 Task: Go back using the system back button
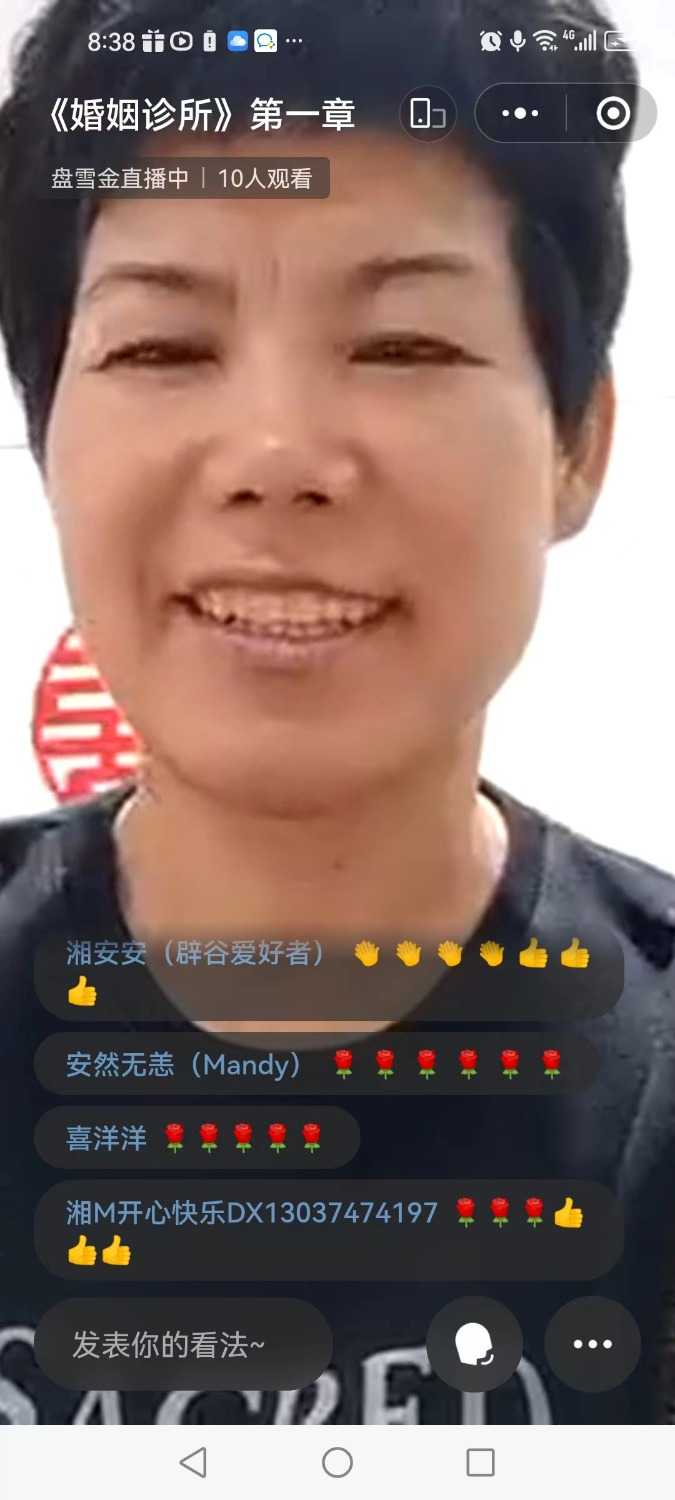193,1462
